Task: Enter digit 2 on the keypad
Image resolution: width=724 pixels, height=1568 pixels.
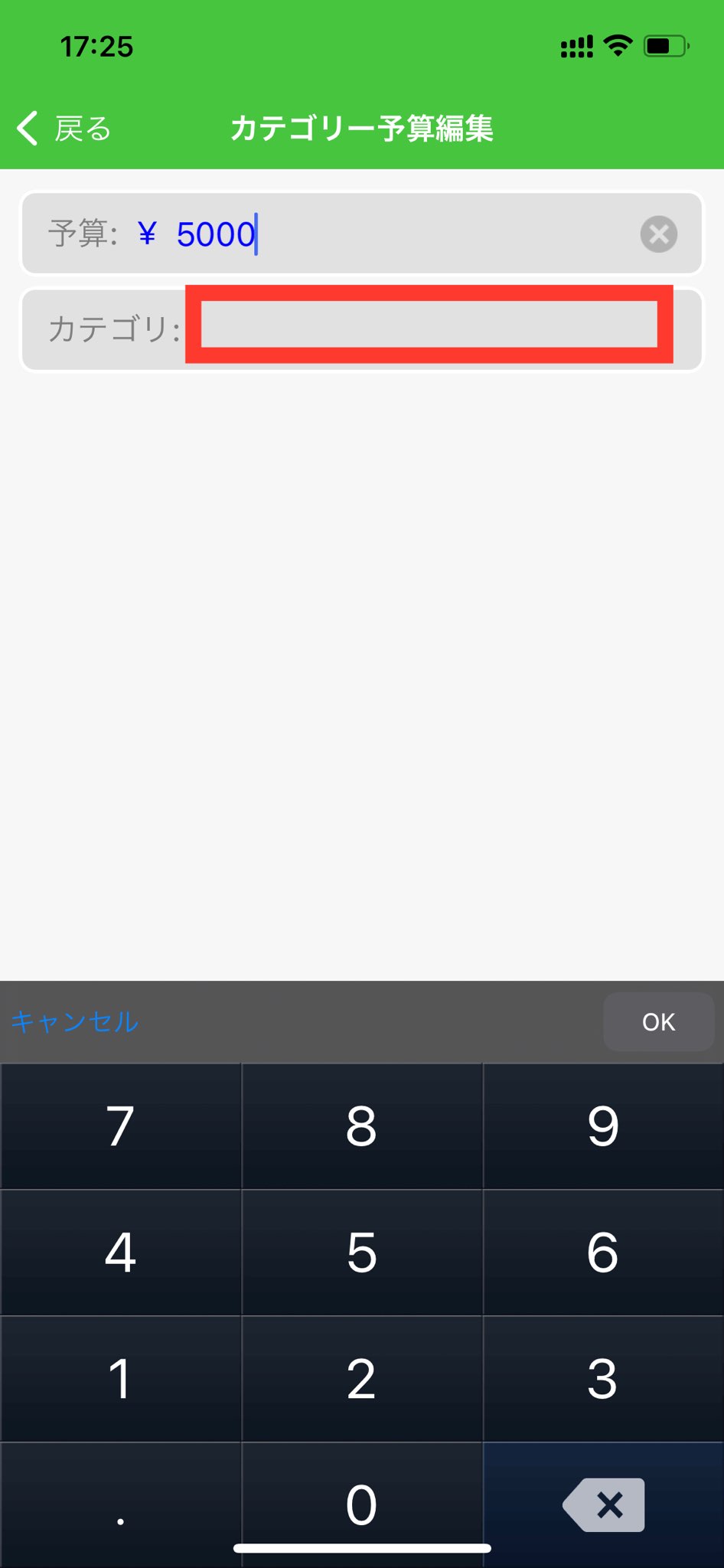Action: 361,1379
